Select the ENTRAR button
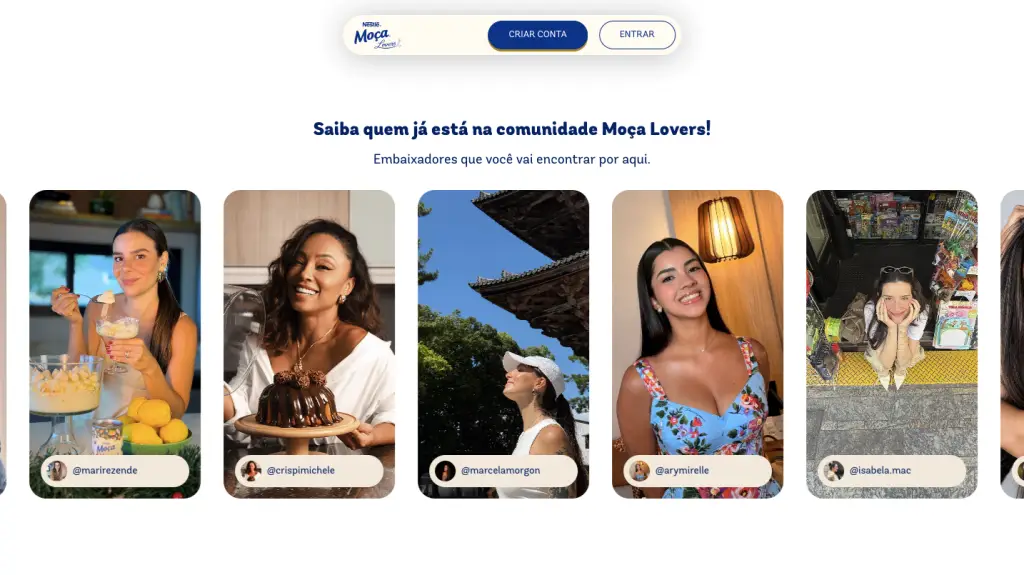The width and height of the screenshot is (1024, 575). [x=637, y=35]
